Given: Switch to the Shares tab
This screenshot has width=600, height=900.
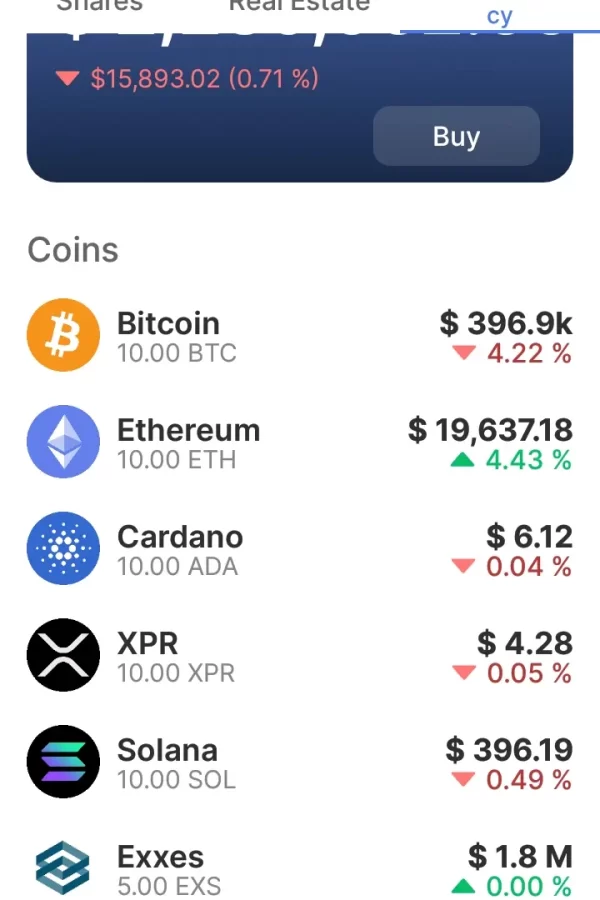Looking at the screenshot, I should click(99, 6).
